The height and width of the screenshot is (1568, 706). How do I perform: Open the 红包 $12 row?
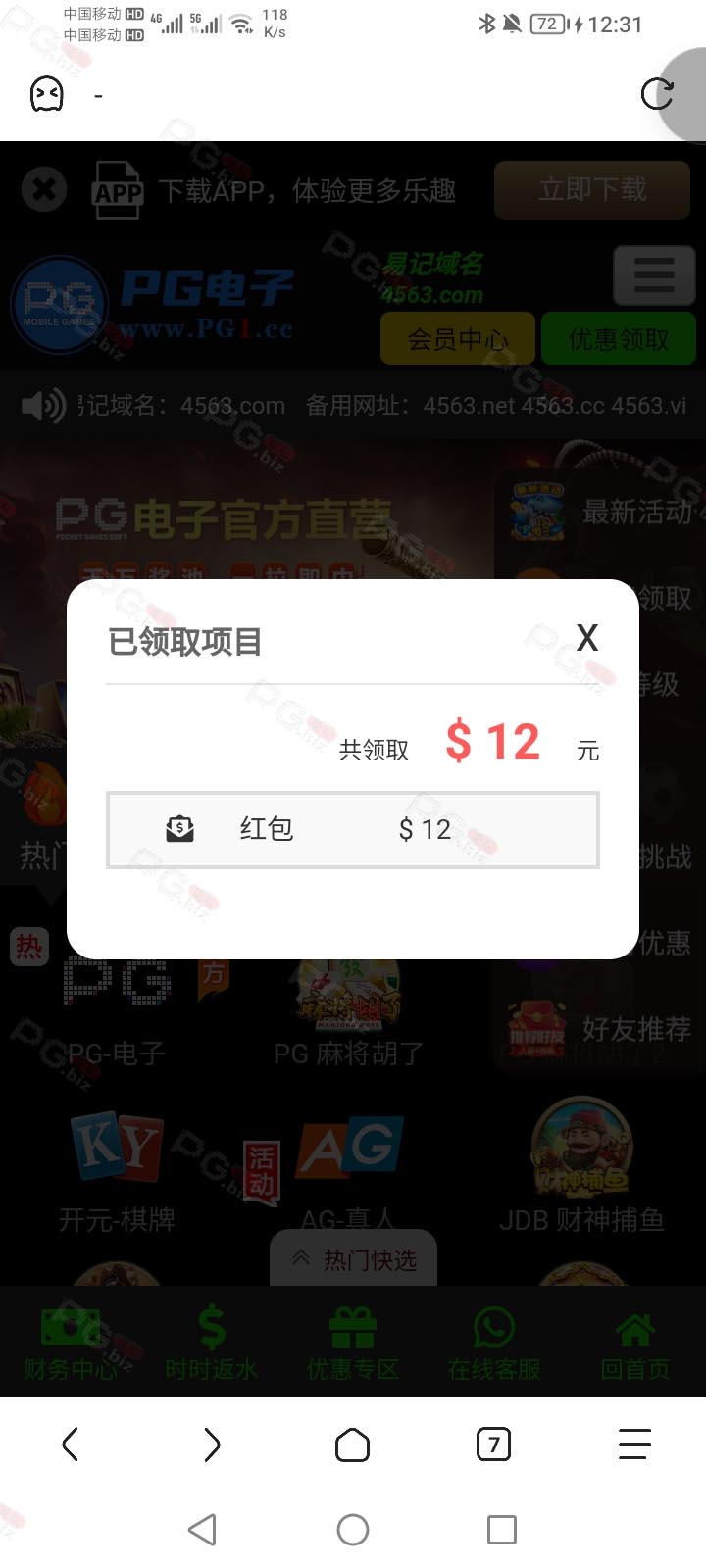(x=353, y=830)
